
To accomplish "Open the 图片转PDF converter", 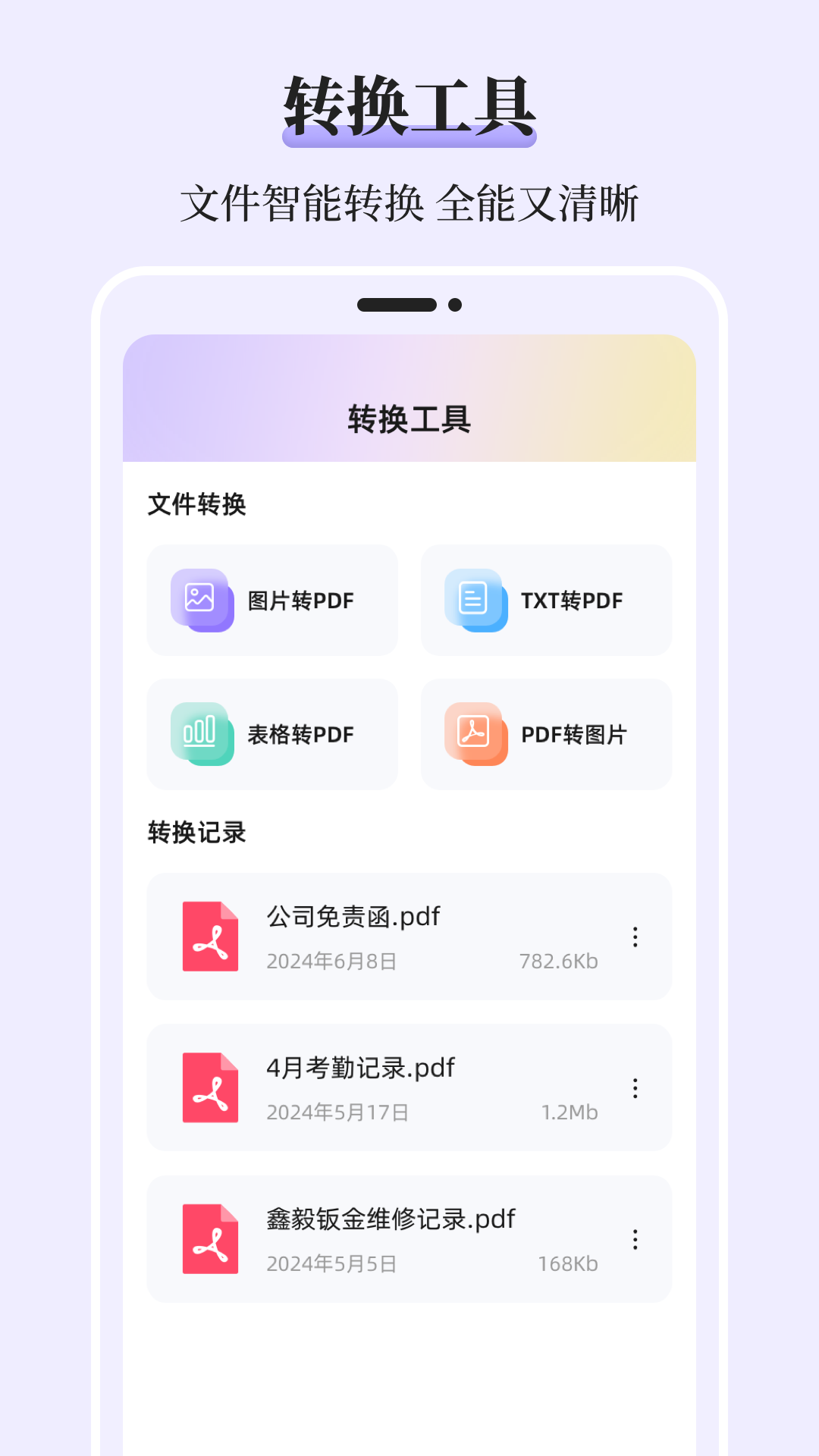I will [272, 601].
